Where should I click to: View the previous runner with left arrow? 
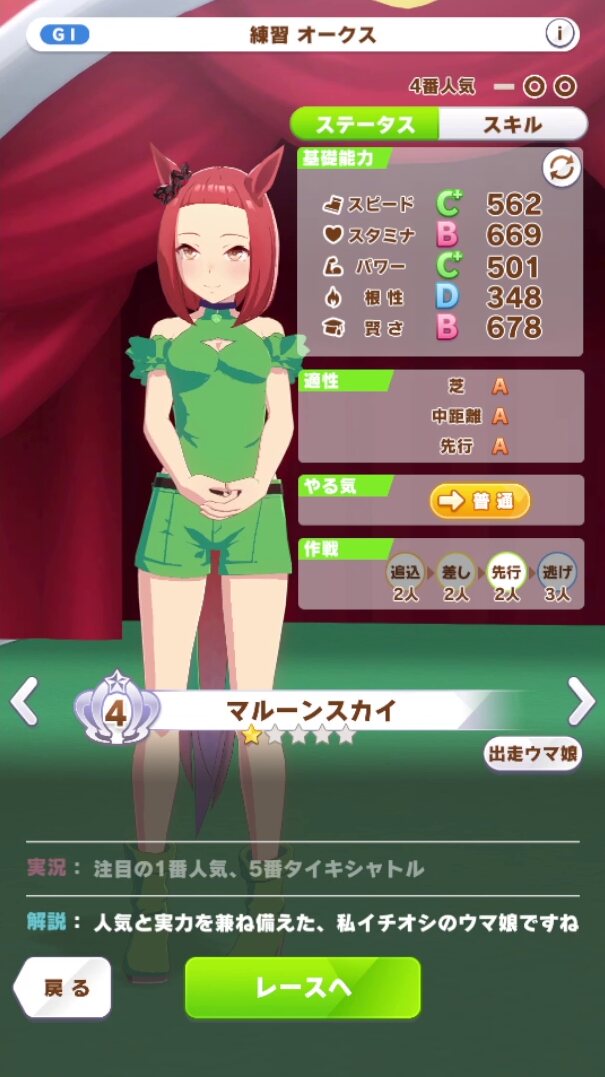tap(24, 701)
